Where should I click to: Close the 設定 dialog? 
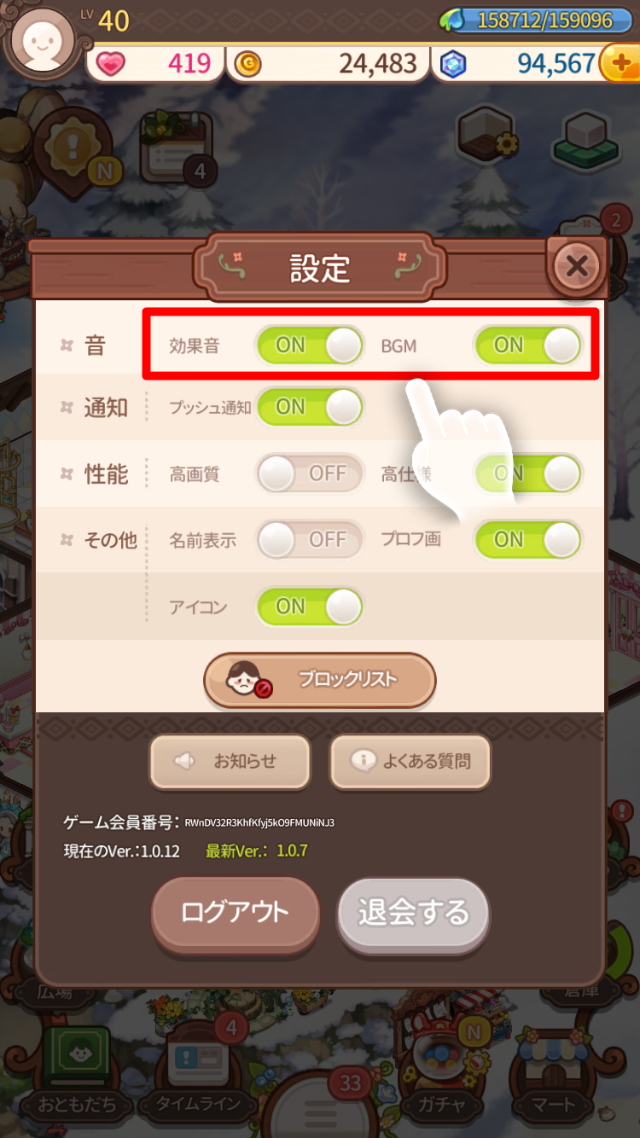click(x=576, y=266)
